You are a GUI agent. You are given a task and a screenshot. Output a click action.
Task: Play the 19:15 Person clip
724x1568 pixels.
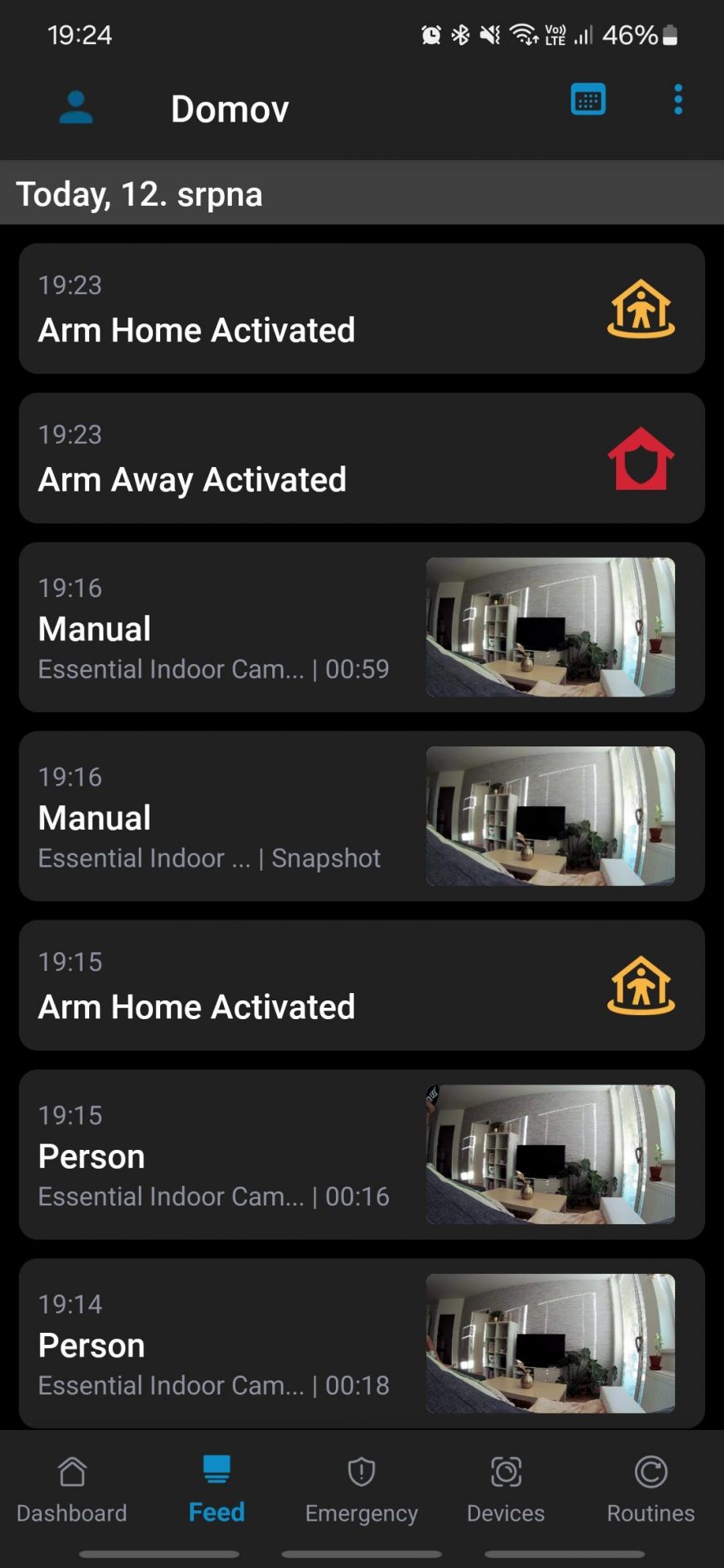coord(362,1155)
